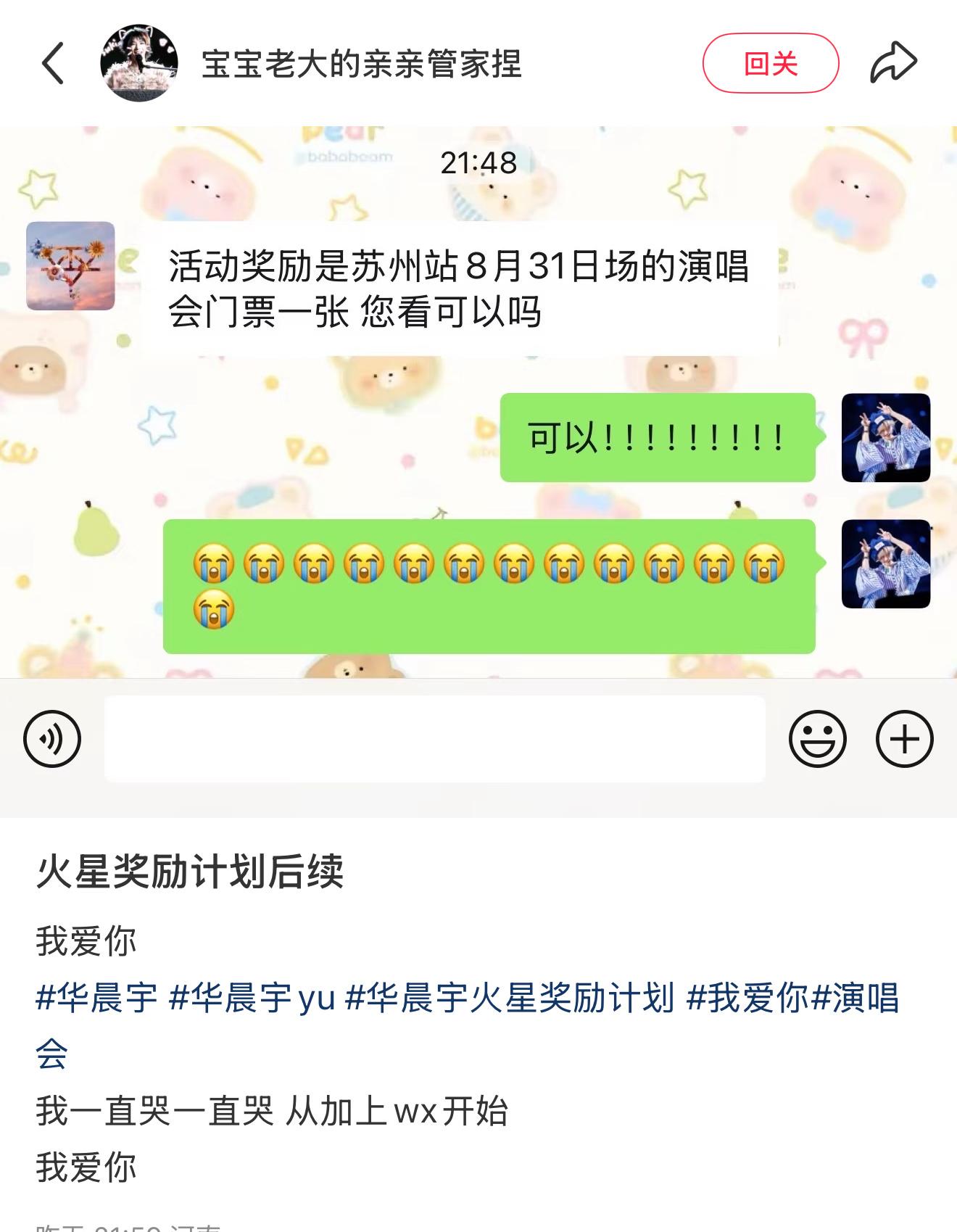Image resolution: width=957 pixels, height=1232 pixels.
Task: Share this post
Action: [x=893, y=64]
